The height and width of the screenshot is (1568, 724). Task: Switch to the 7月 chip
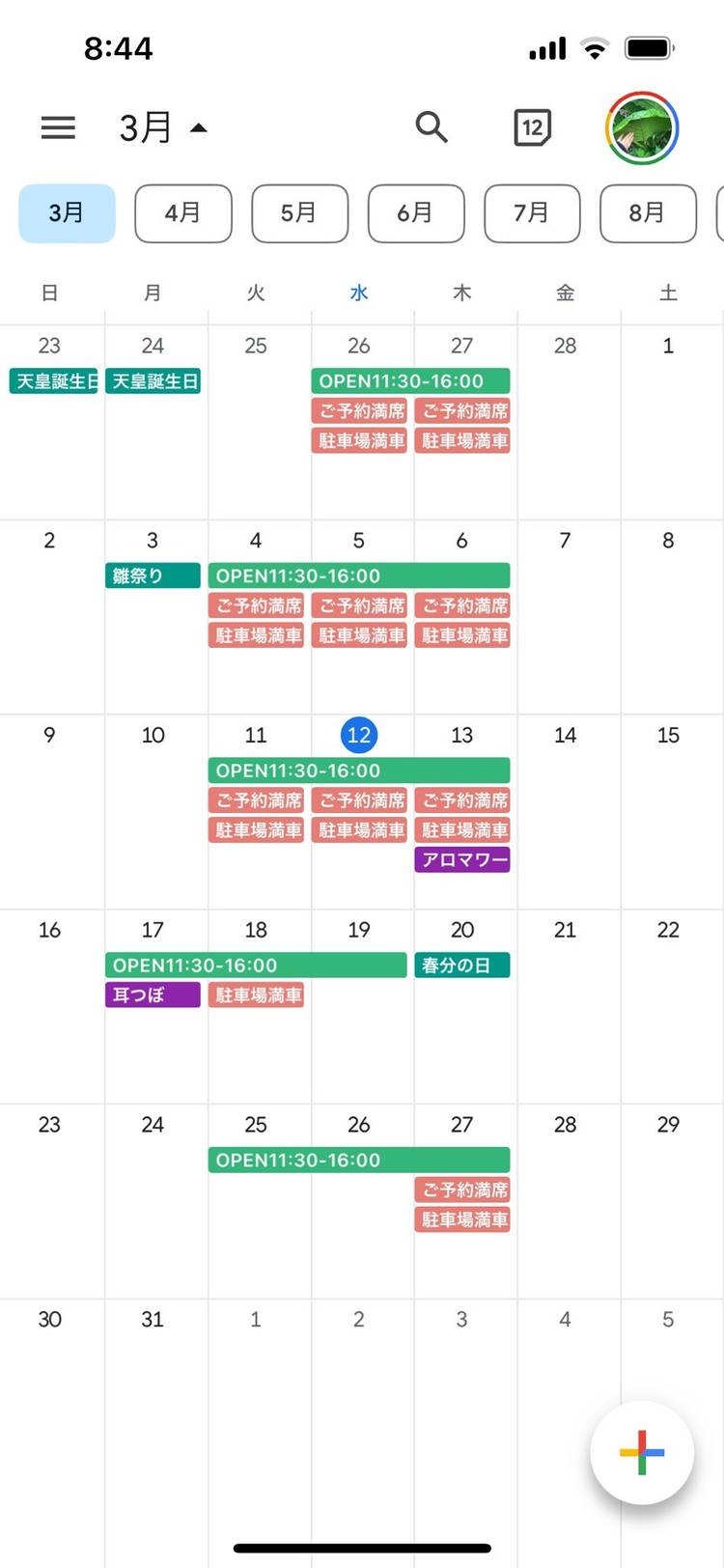532,213
